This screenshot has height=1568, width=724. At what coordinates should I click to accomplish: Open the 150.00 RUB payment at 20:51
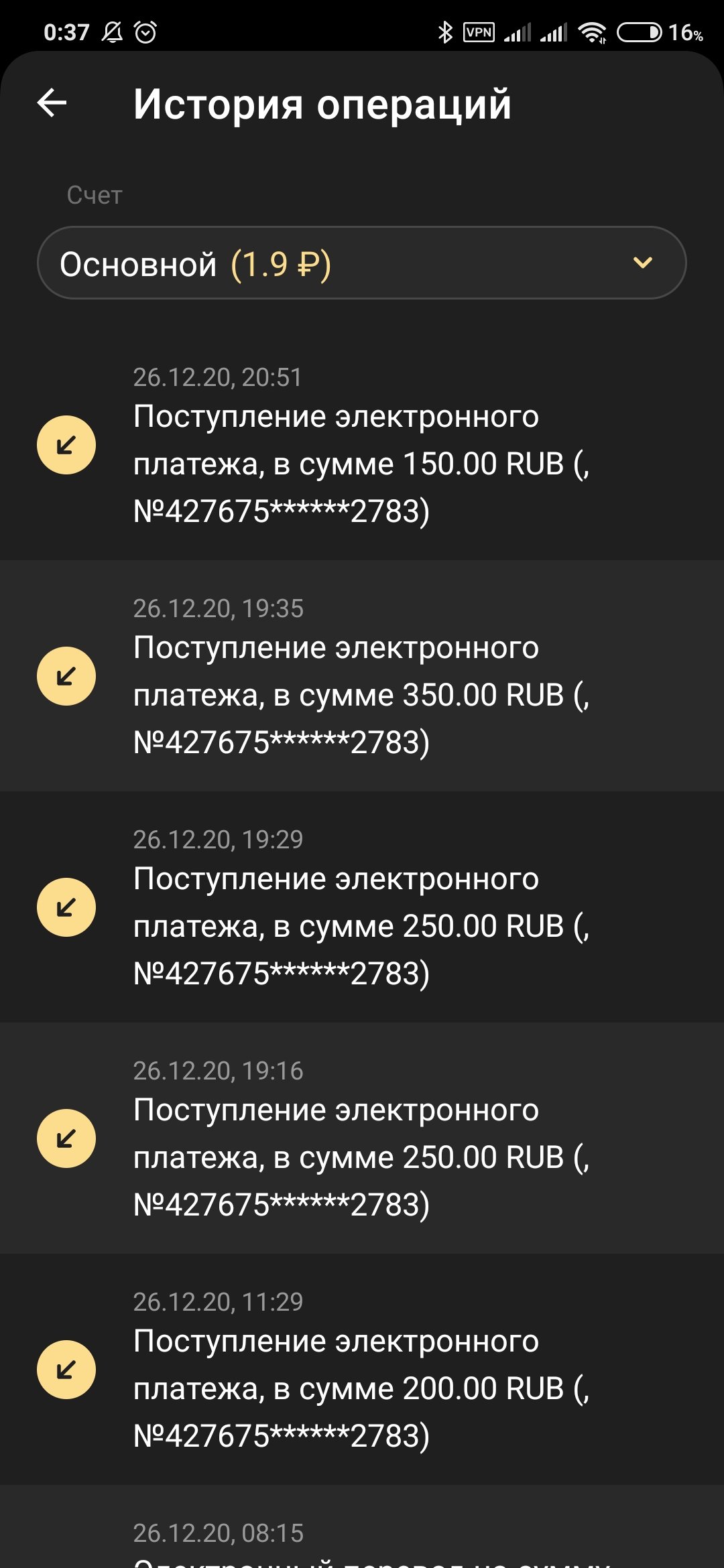(x=362, y=444)
